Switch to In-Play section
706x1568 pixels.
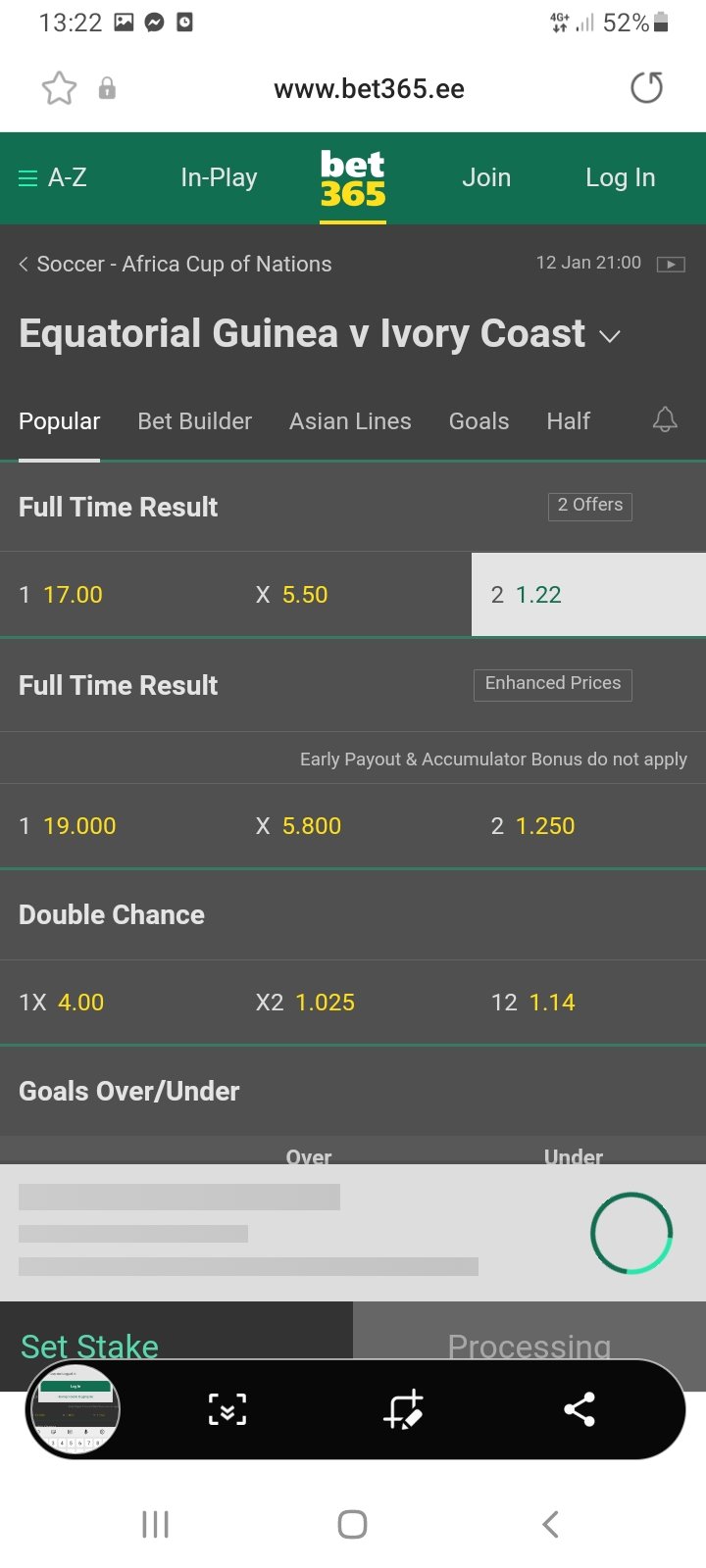(x=219, y=177)
